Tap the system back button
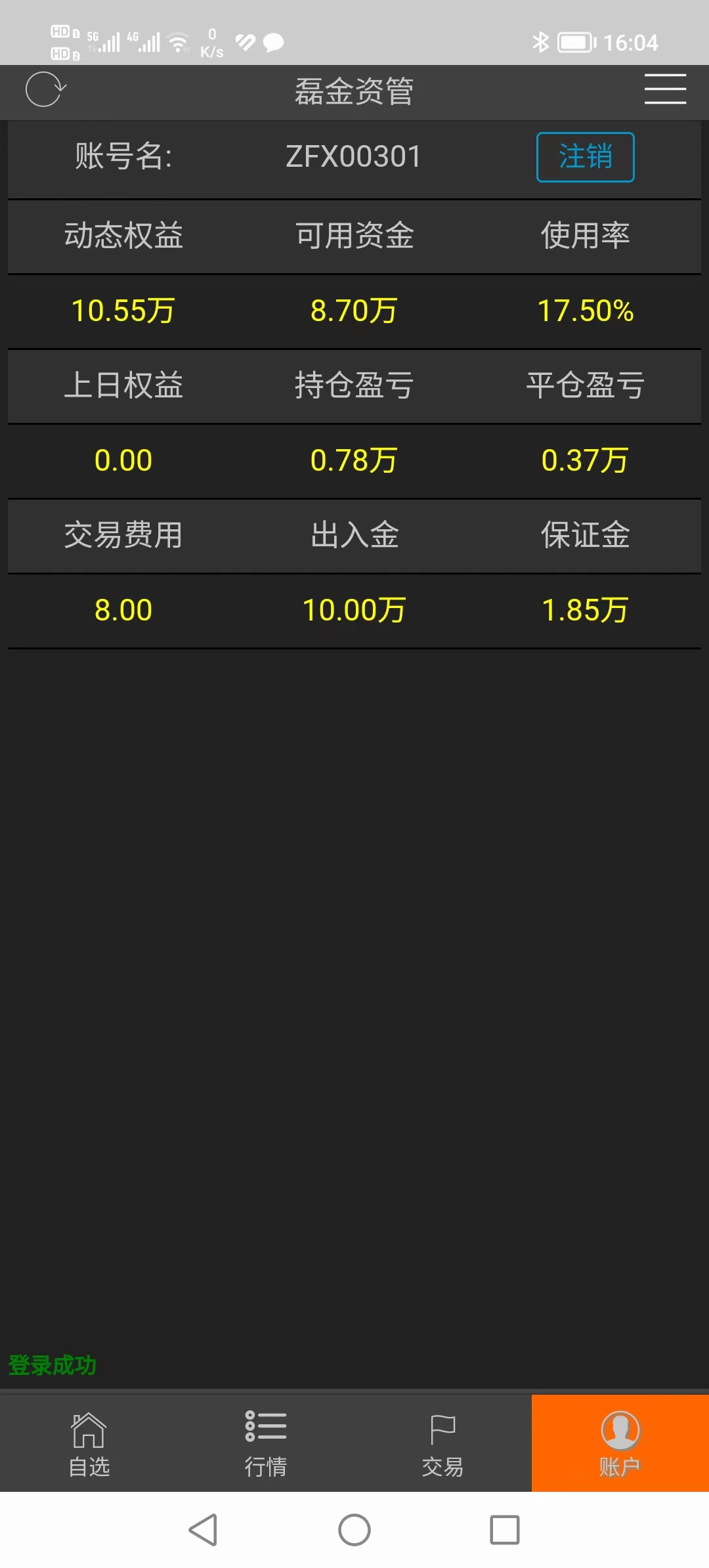This screenshot has height=1568, width=709. pyautogui.click(x=203, y=1530)
